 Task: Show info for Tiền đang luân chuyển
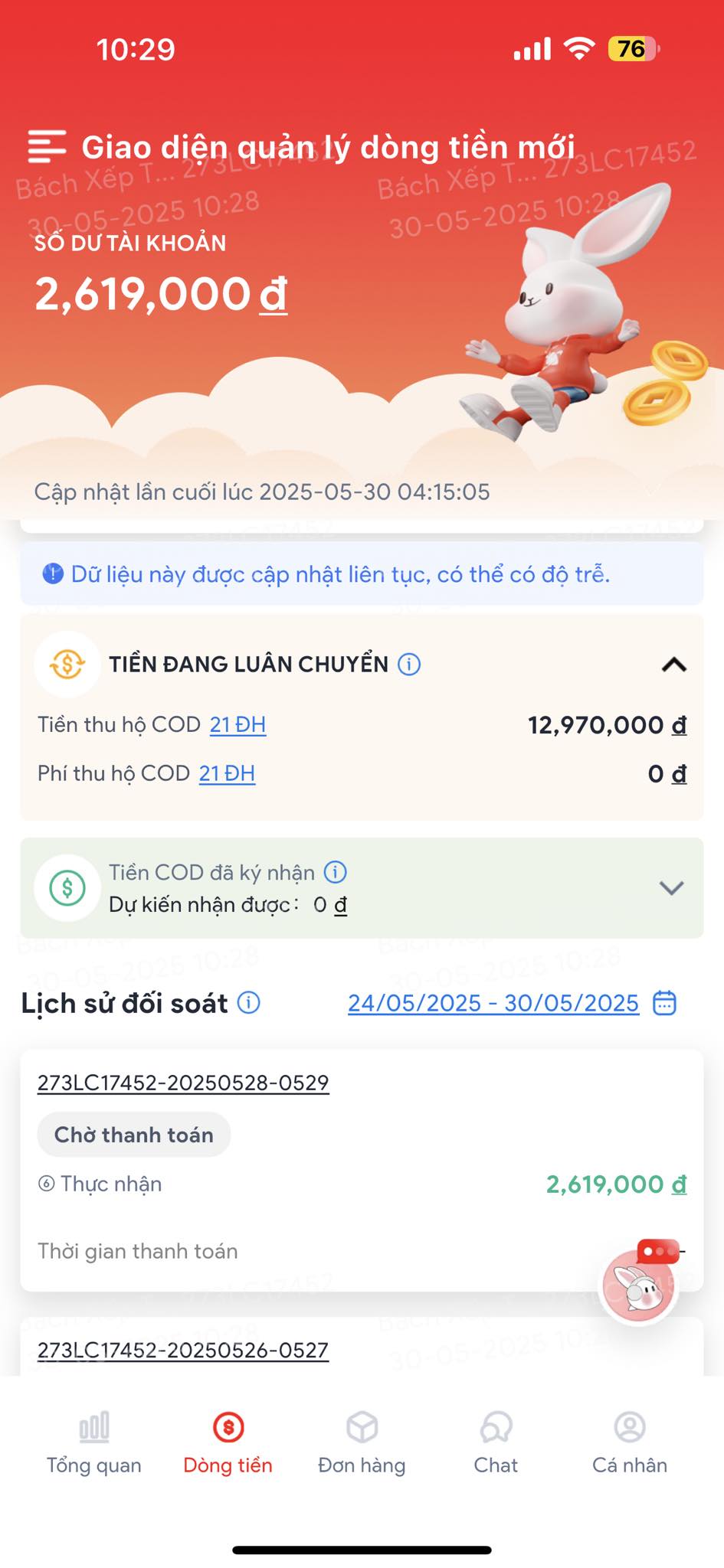(x=409, y=664)
